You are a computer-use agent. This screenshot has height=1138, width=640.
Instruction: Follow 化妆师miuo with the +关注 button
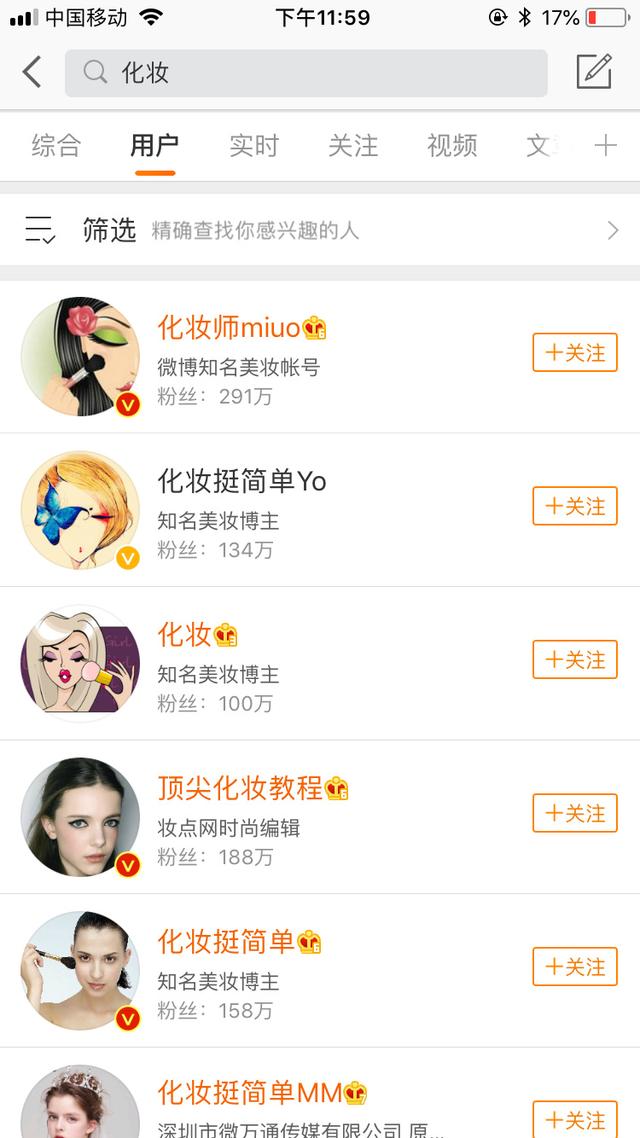[575, 353]
